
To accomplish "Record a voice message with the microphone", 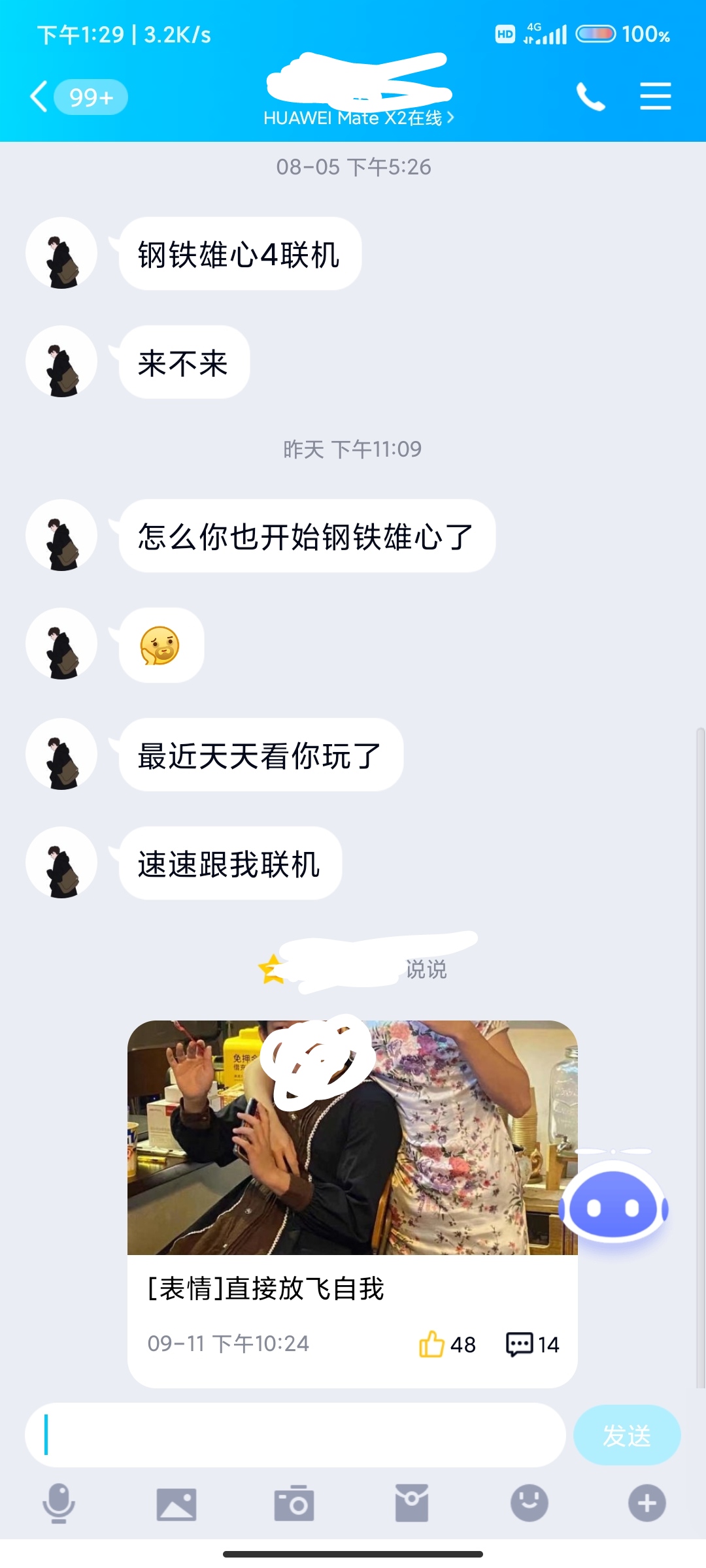I will pyautogui.click(x=59, y=1503).
